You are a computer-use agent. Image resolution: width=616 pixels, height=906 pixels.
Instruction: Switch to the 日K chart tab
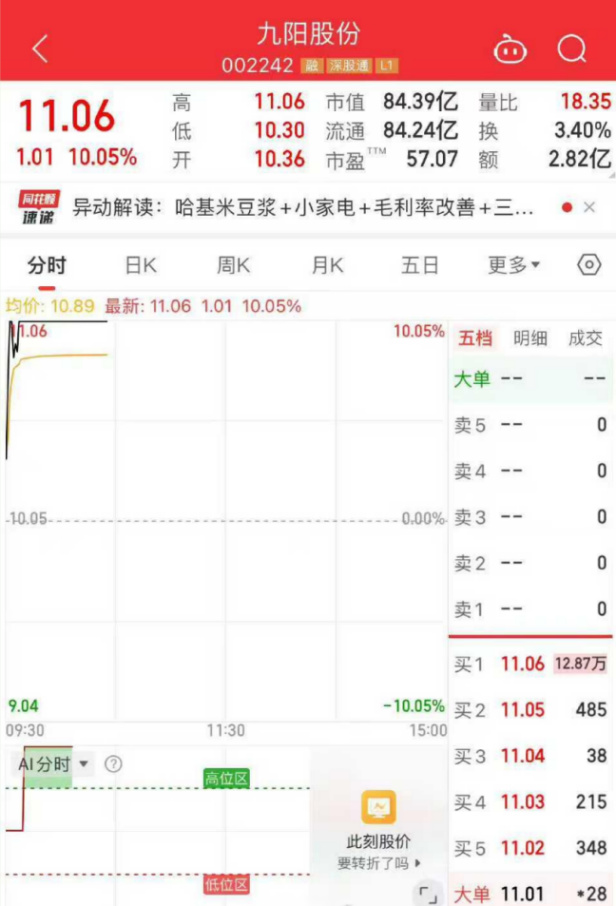[140, 265]
